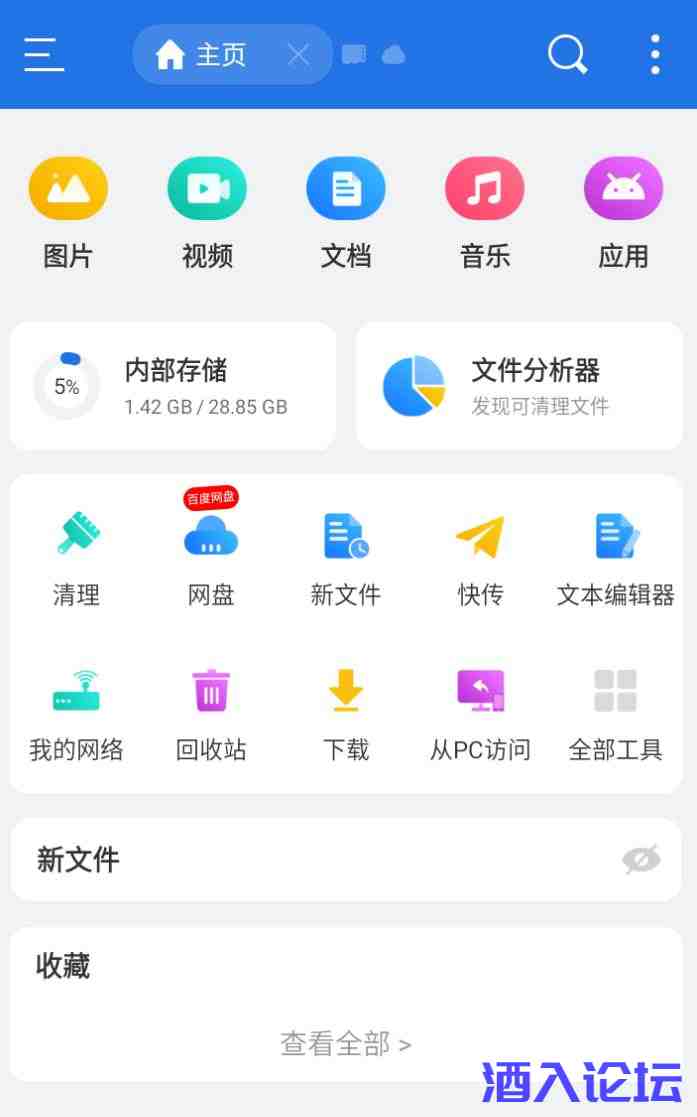Screen dimensions: 697x1117
Task: Open the 网盘 cloud drive
Action: click(211, 558)
